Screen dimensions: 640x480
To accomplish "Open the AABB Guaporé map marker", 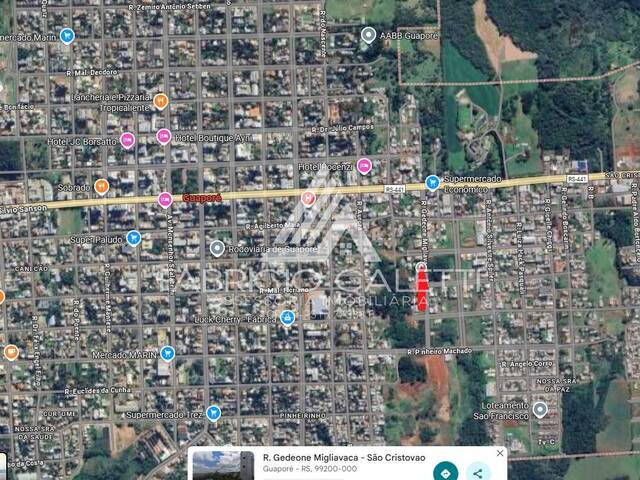I will (x=368, y=36).
